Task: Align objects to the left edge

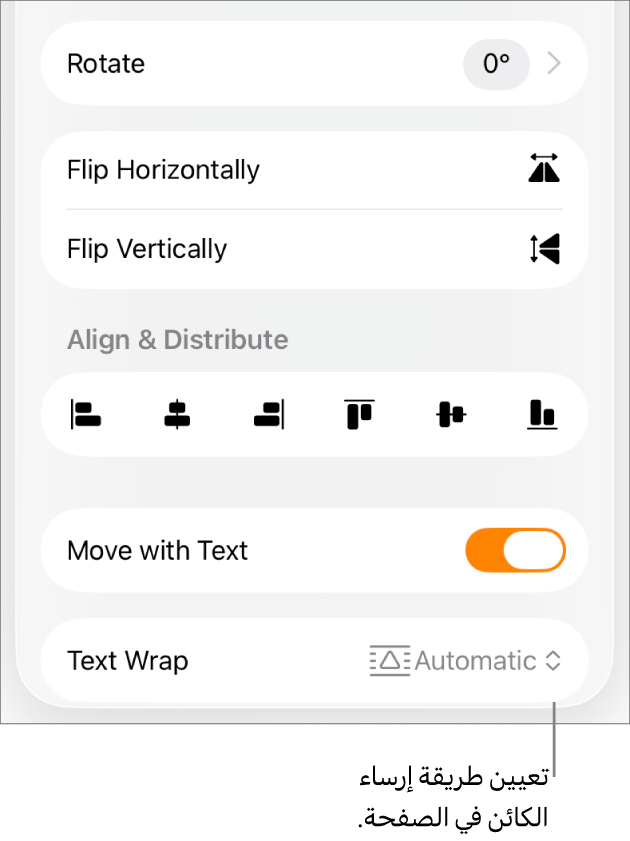Action: coord(86,414)
